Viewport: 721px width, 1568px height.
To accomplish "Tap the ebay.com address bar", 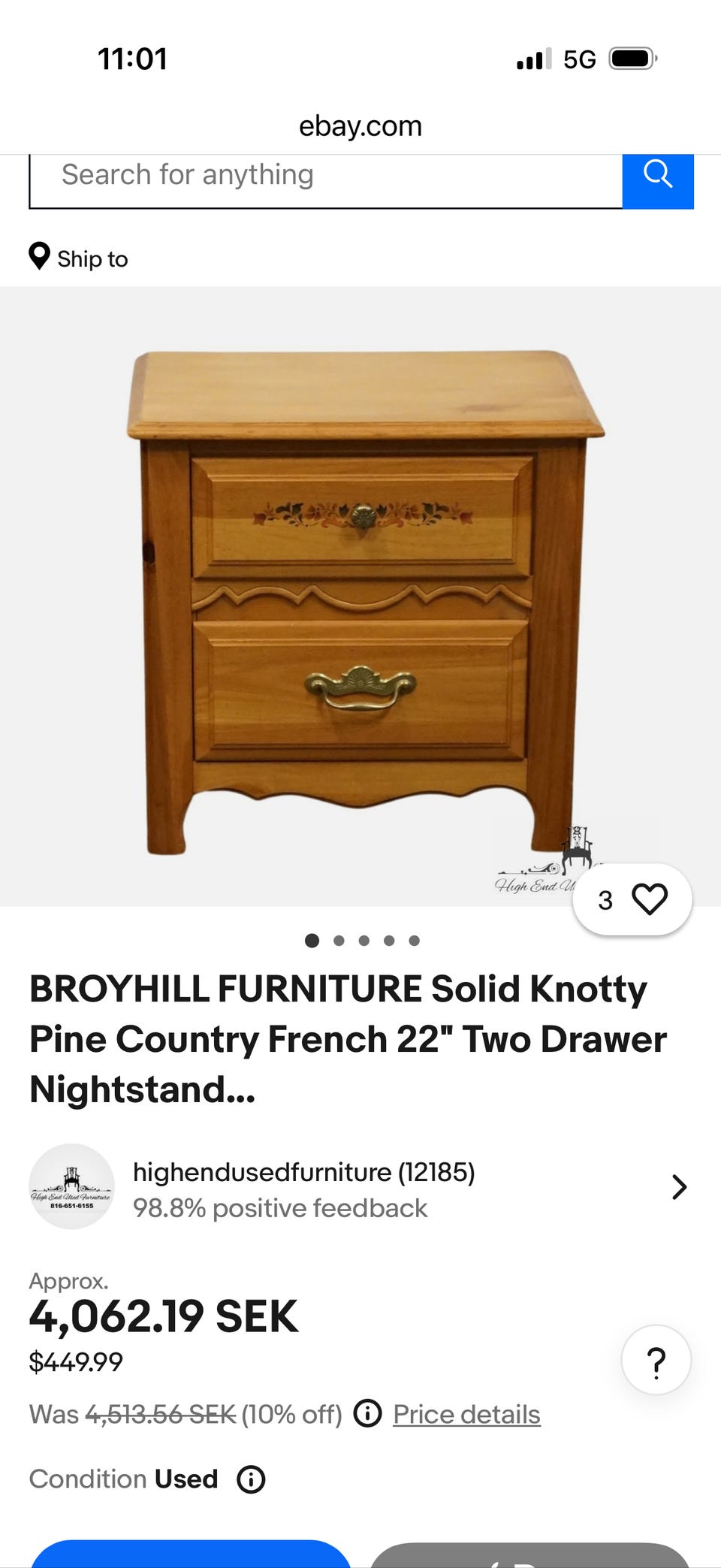I will click(x=360, y=126).
